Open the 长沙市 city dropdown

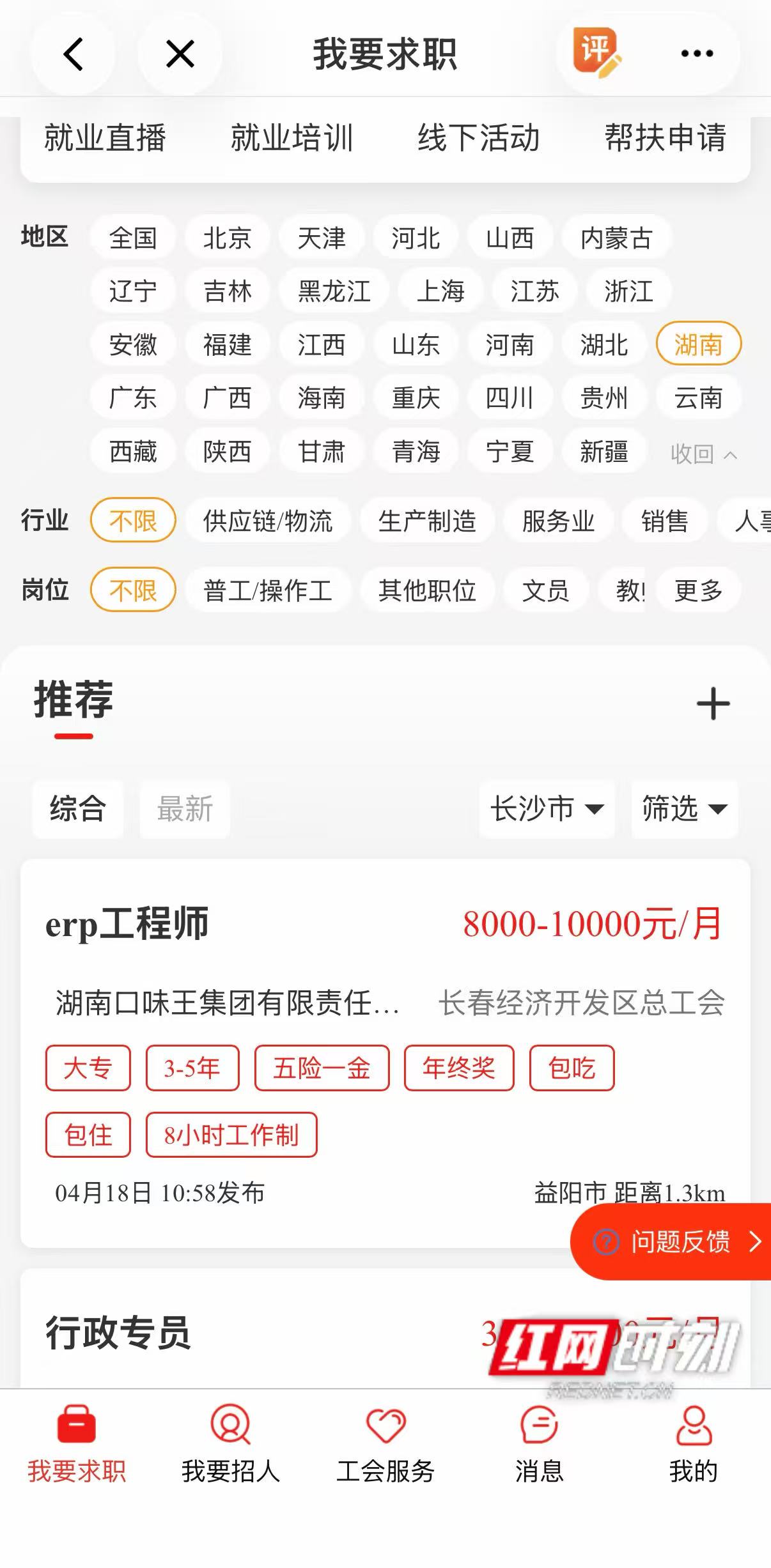click(x=547, y=810)
